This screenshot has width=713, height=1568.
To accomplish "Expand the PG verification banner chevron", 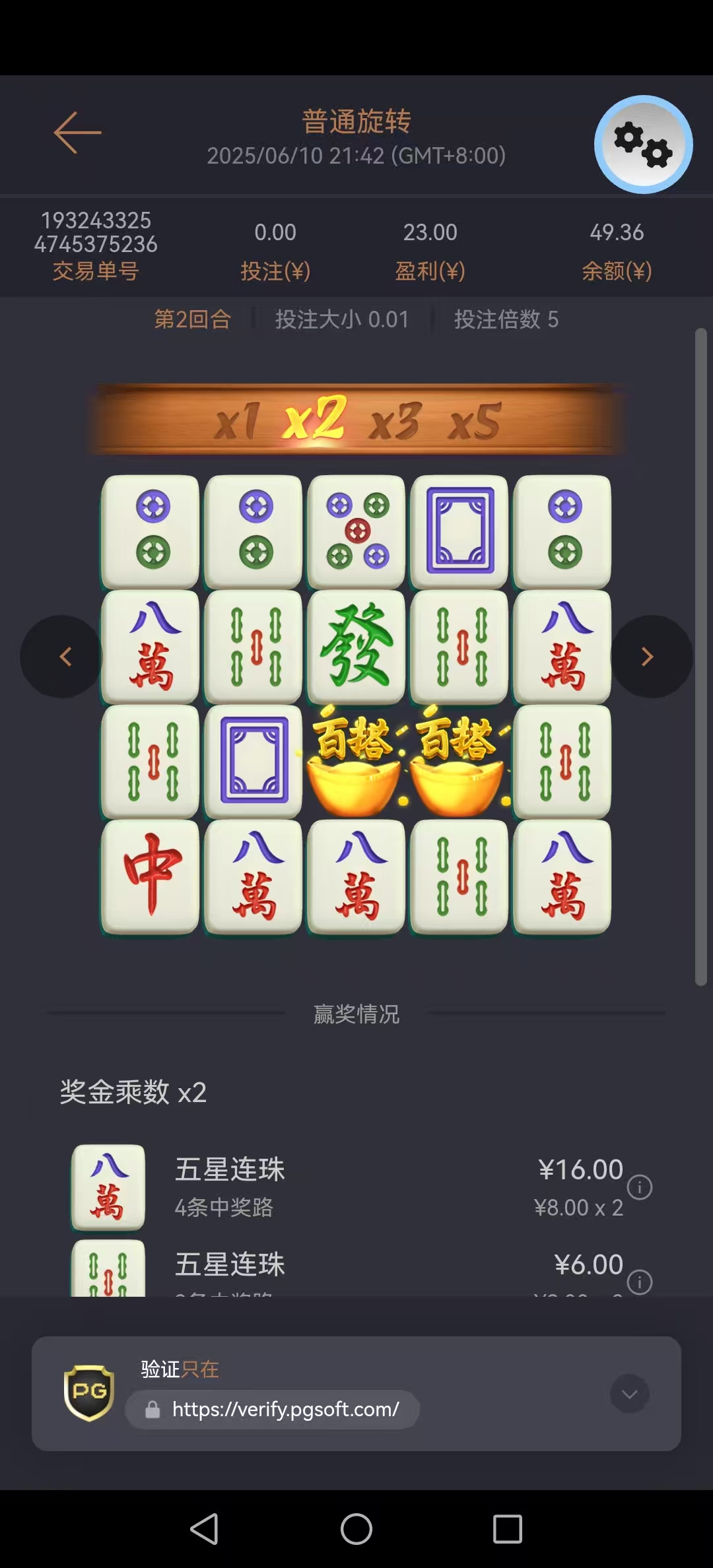I will (x=629, y=1394).
